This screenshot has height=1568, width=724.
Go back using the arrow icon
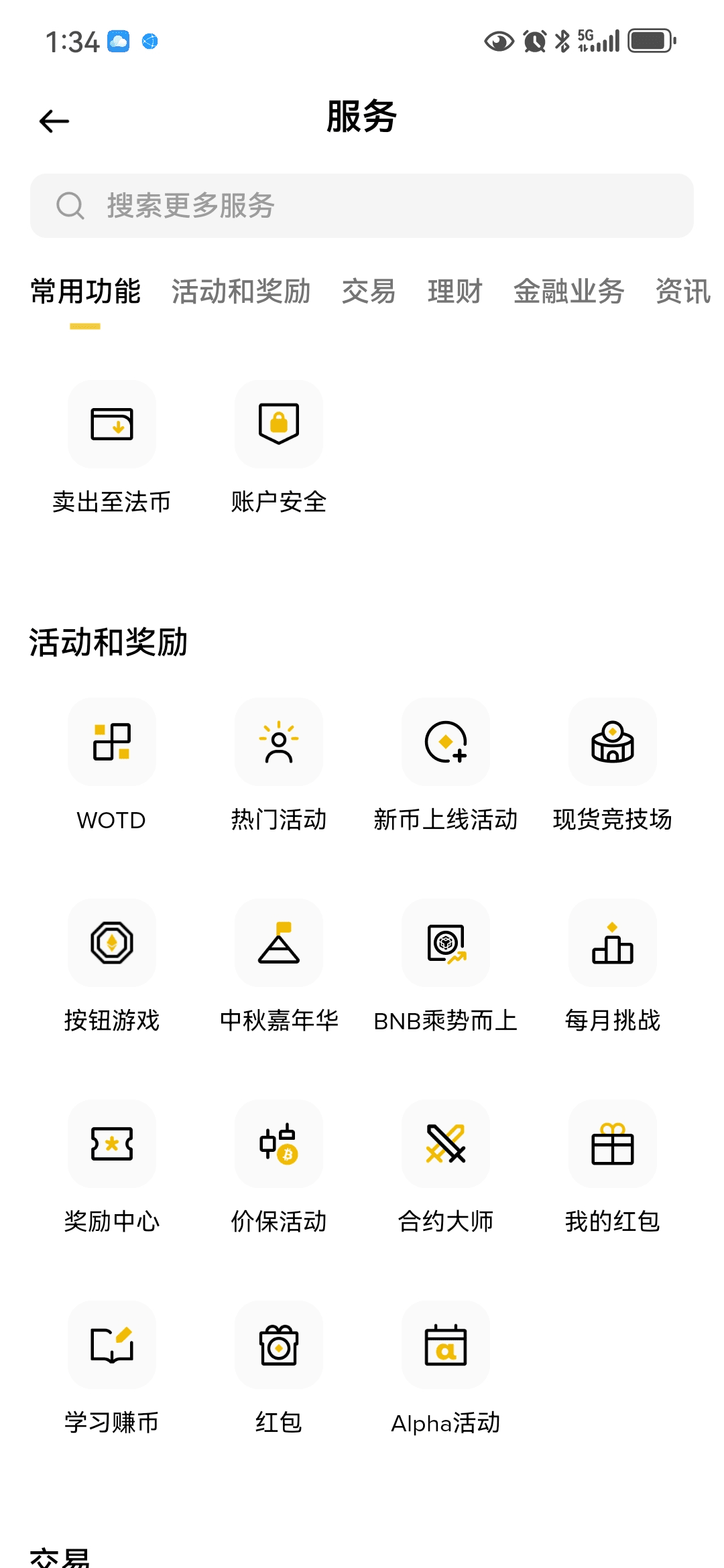(54, 121)
